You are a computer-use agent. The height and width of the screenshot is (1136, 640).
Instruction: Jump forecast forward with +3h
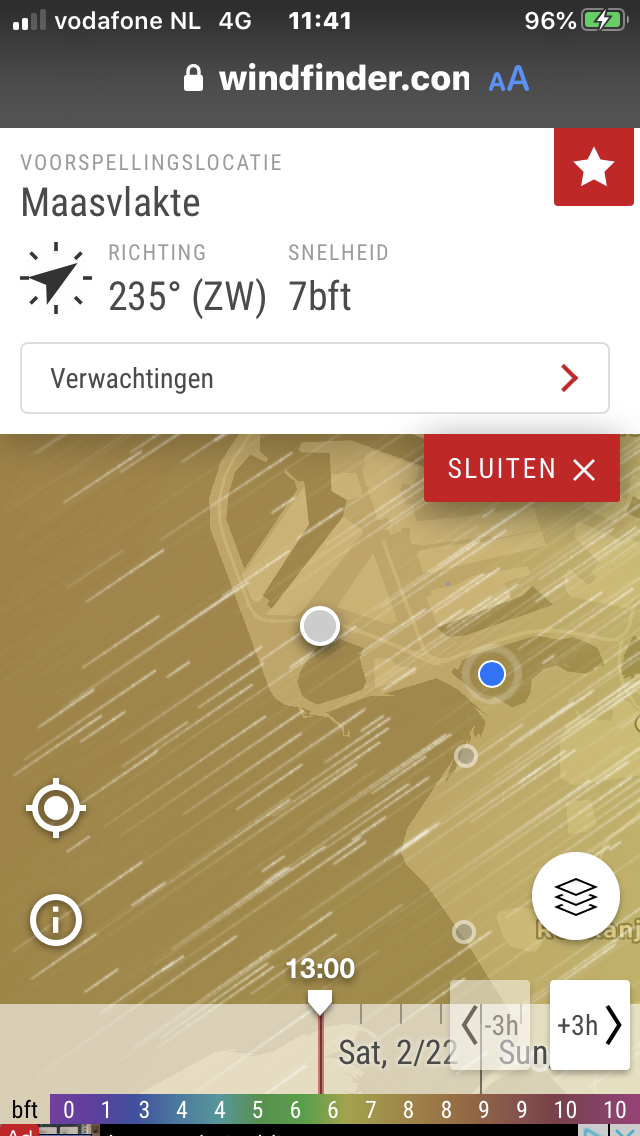[590, 1025]
